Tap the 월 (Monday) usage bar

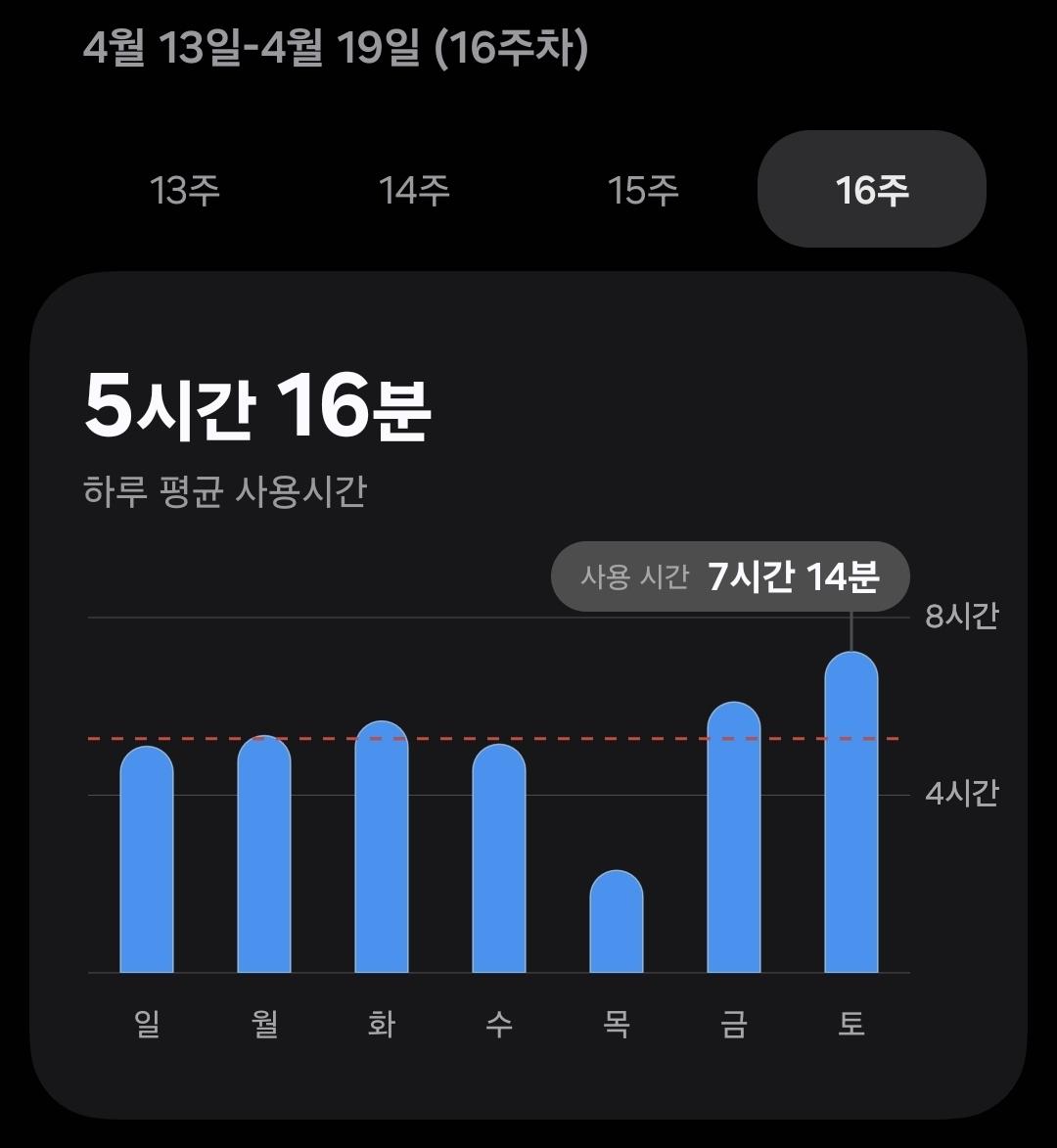coord(264,856)
